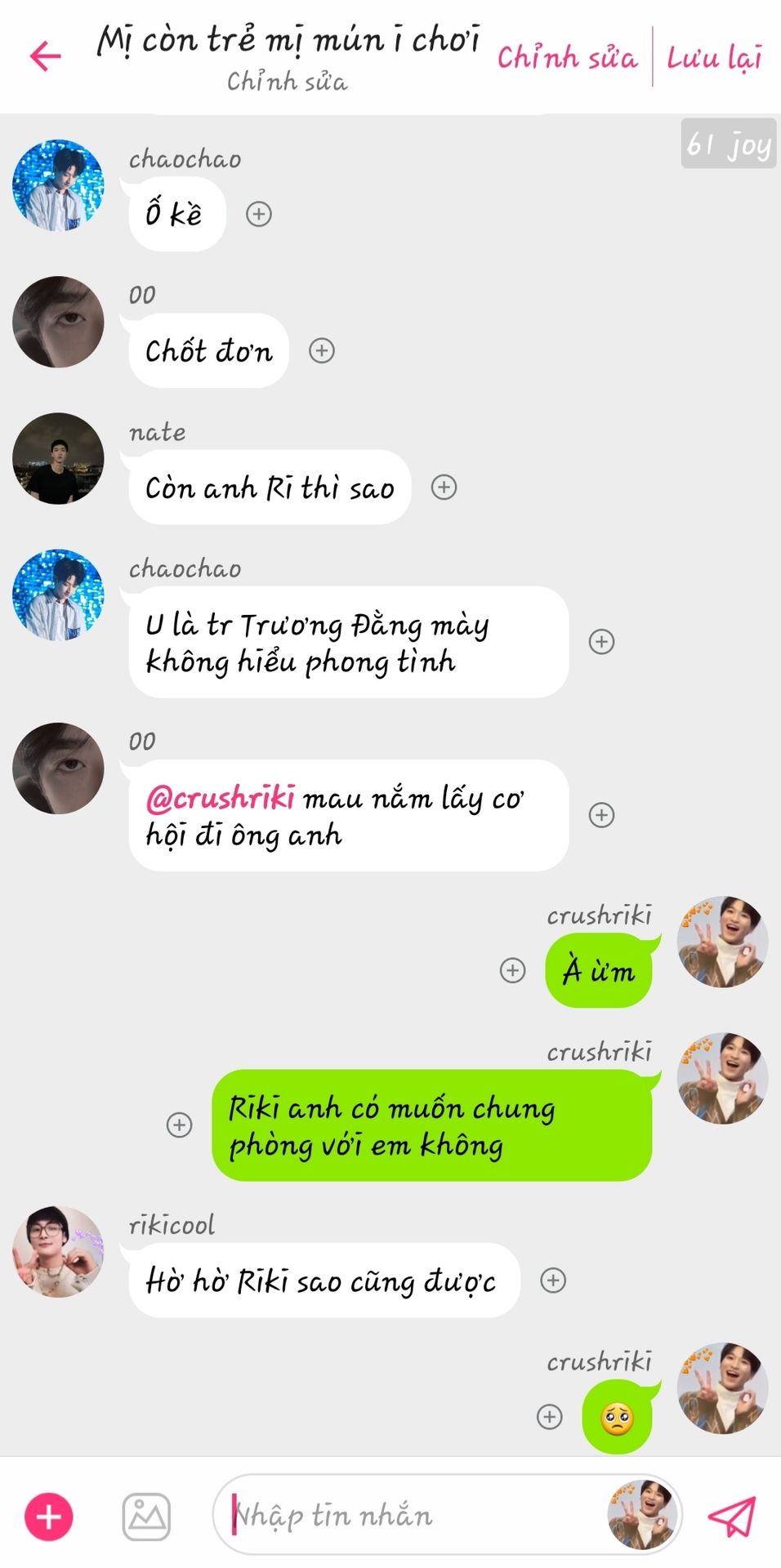781x1568 pixels.
Task: Send the message with the paper plane
Action: pyautogui.click(x=731, y=1516)
